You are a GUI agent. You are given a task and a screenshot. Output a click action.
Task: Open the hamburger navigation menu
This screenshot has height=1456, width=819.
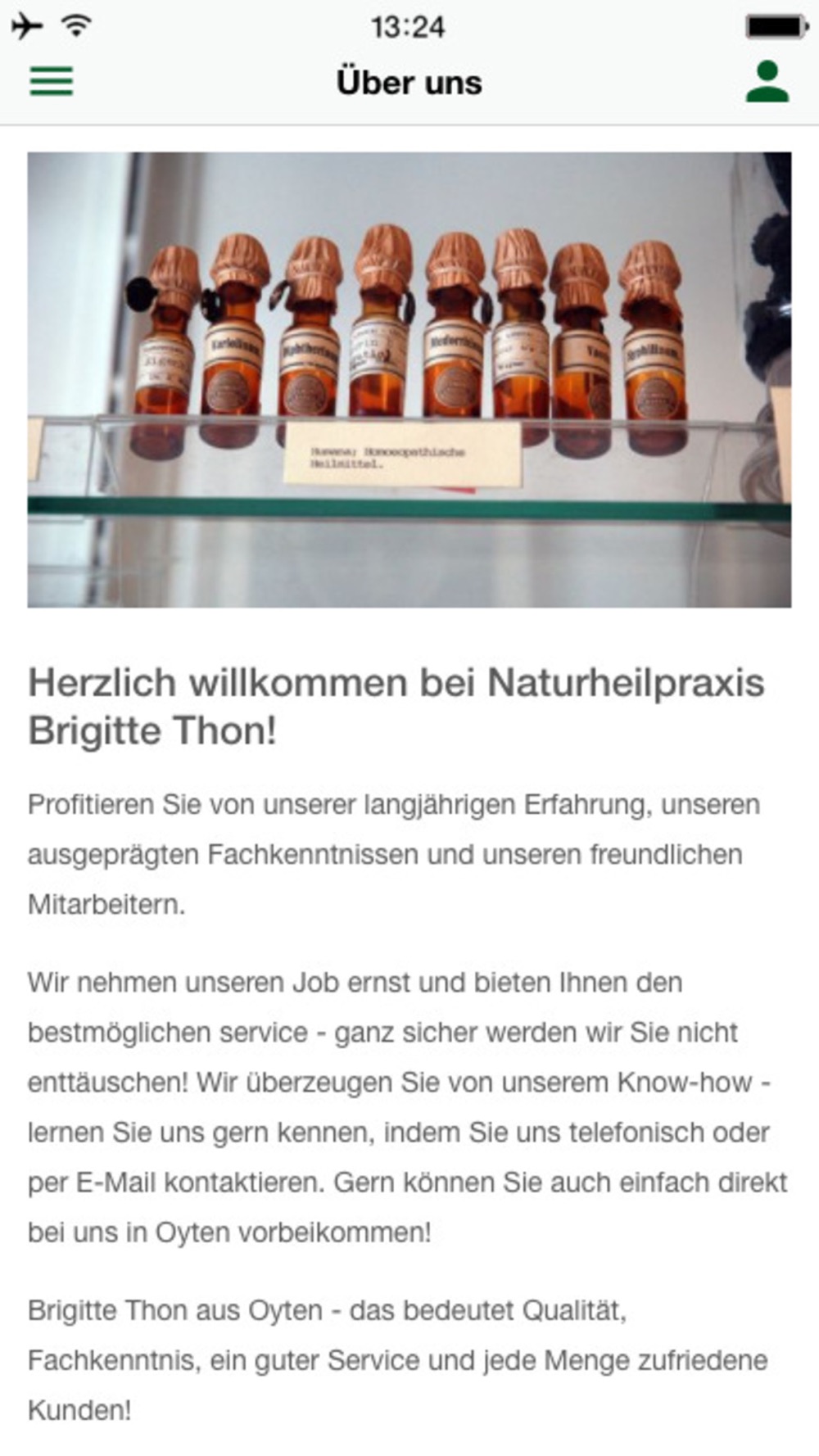(x=52, y=81)
